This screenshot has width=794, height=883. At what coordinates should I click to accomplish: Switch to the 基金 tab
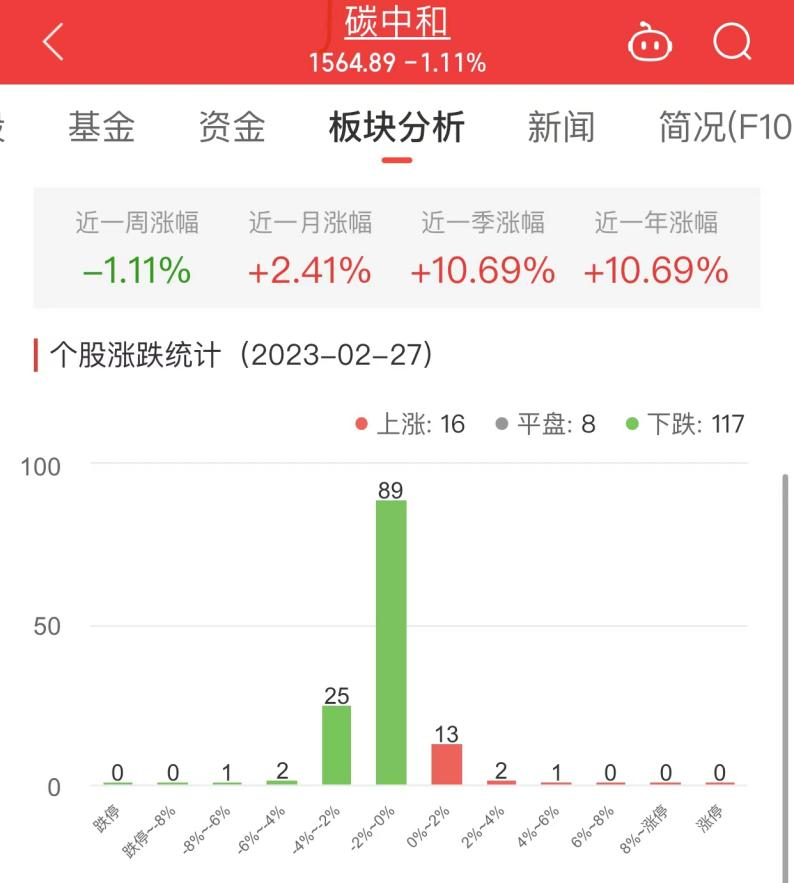tap(101, 127)
